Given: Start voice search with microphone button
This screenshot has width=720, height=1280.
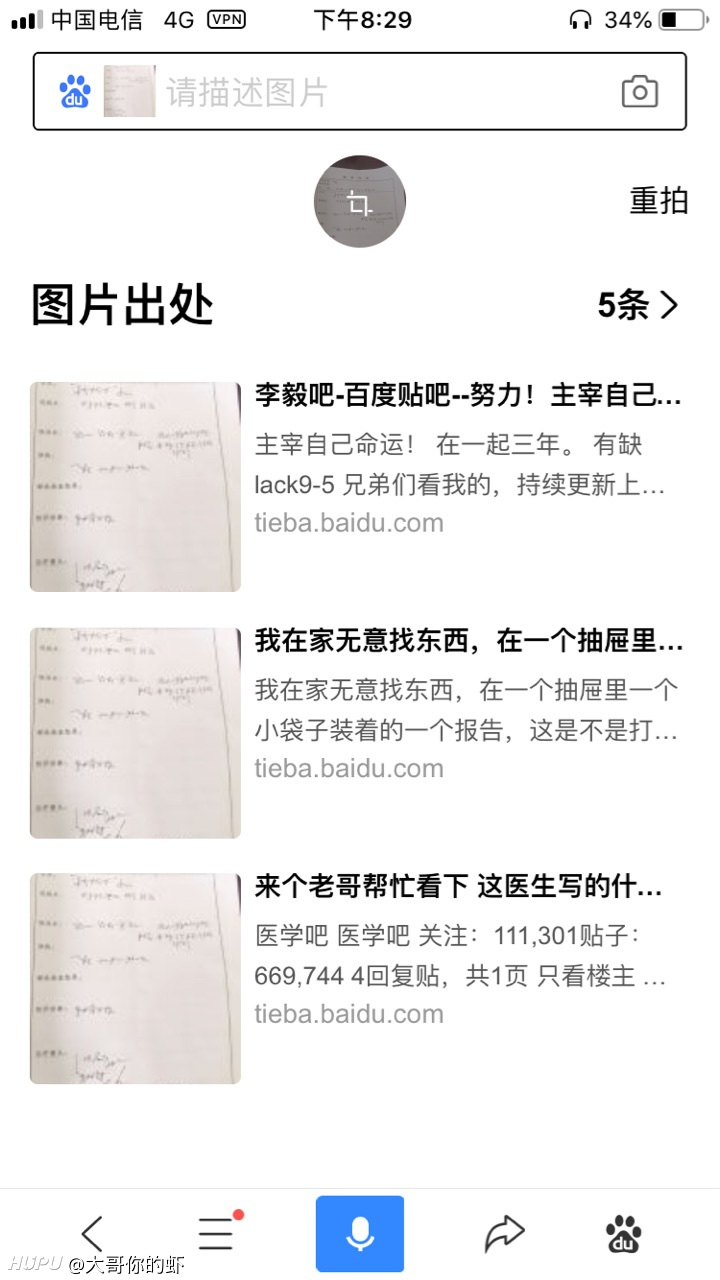Looking at the screenshot, I should pos(360,1234).
